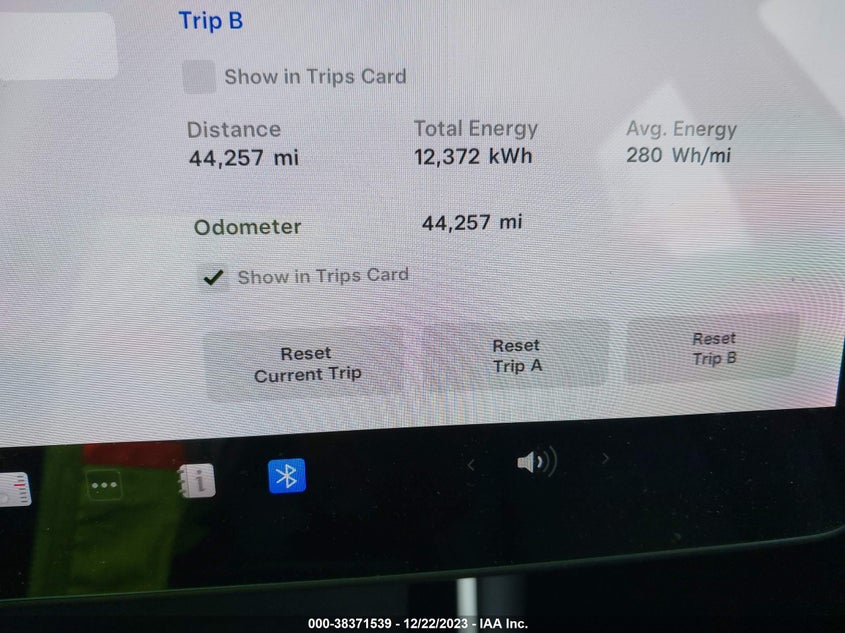Select the Reset Trip B button
Viewport: 845px width, 633px height.
(x=713, y=349)
